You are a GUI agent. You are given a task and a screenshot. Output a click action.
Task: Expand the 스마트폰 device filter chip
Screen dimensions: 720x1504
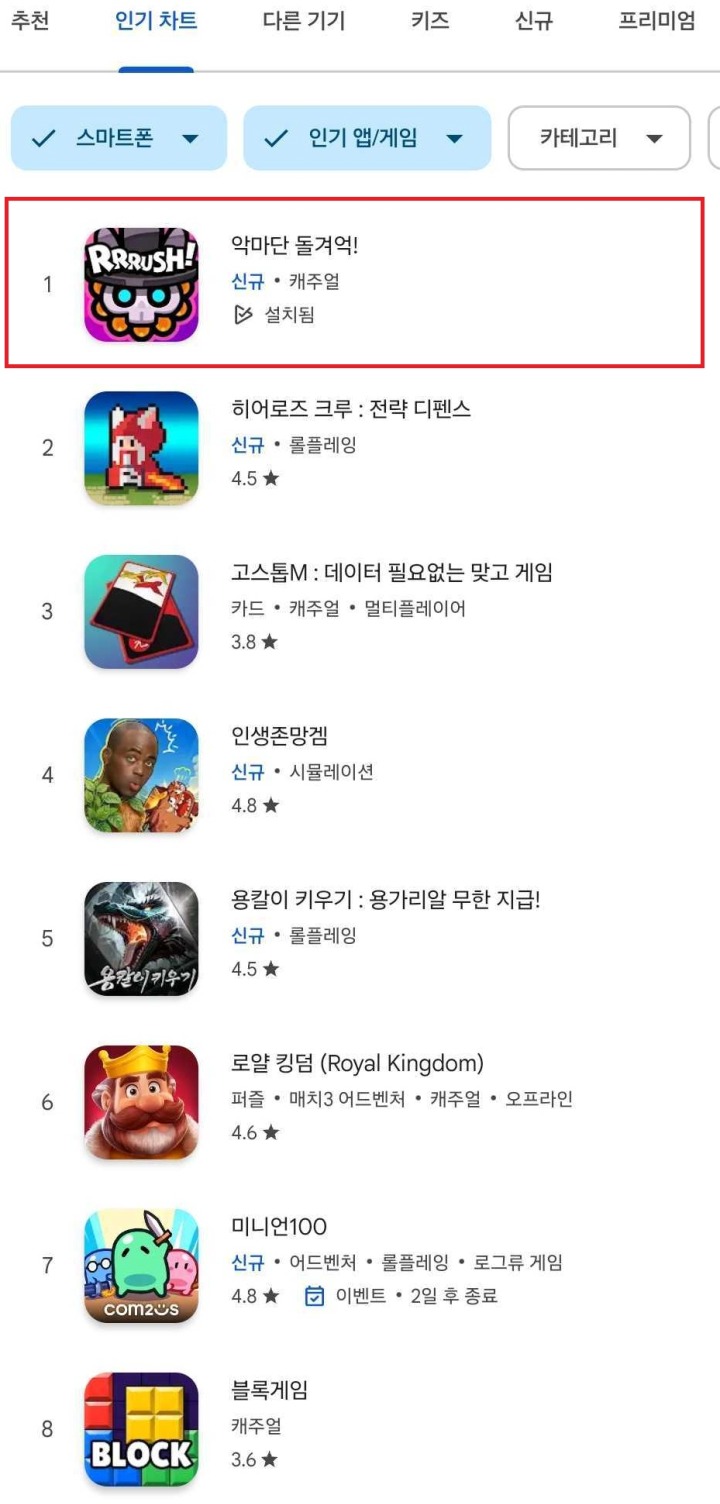(x=119, y=138)
